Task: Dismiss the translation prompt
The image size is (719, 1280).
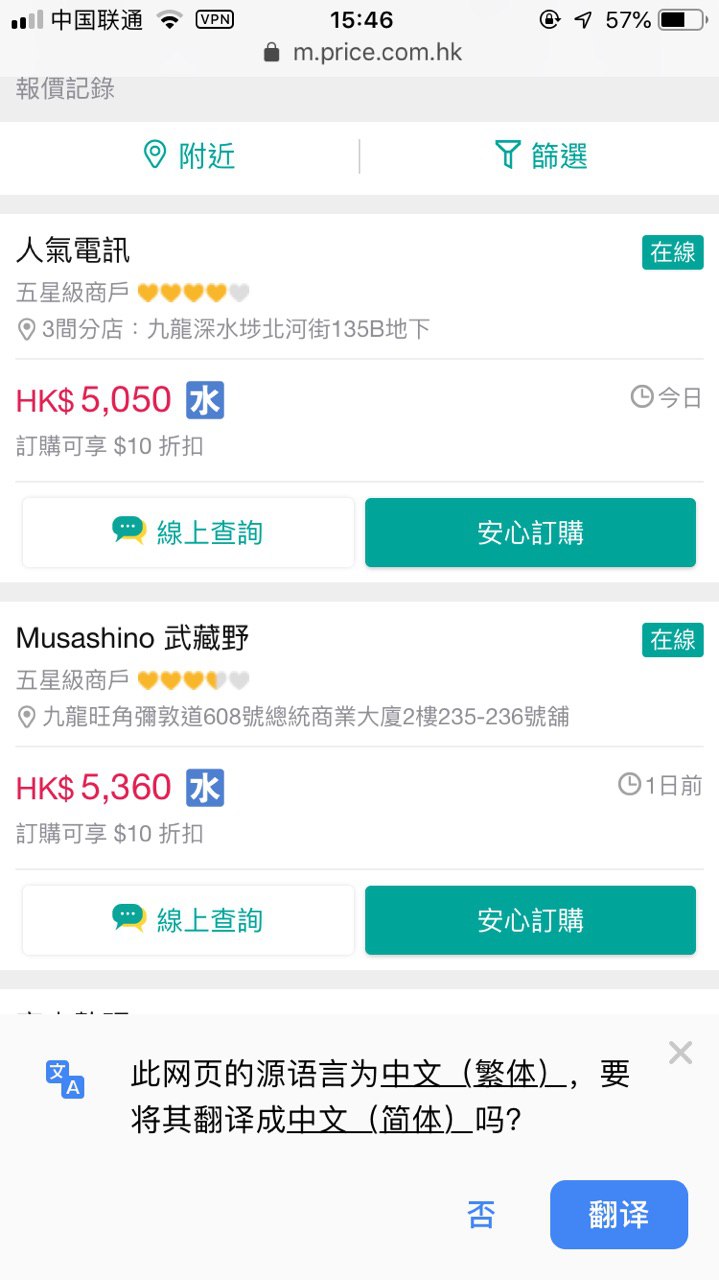Action: tap(680, 1052)
